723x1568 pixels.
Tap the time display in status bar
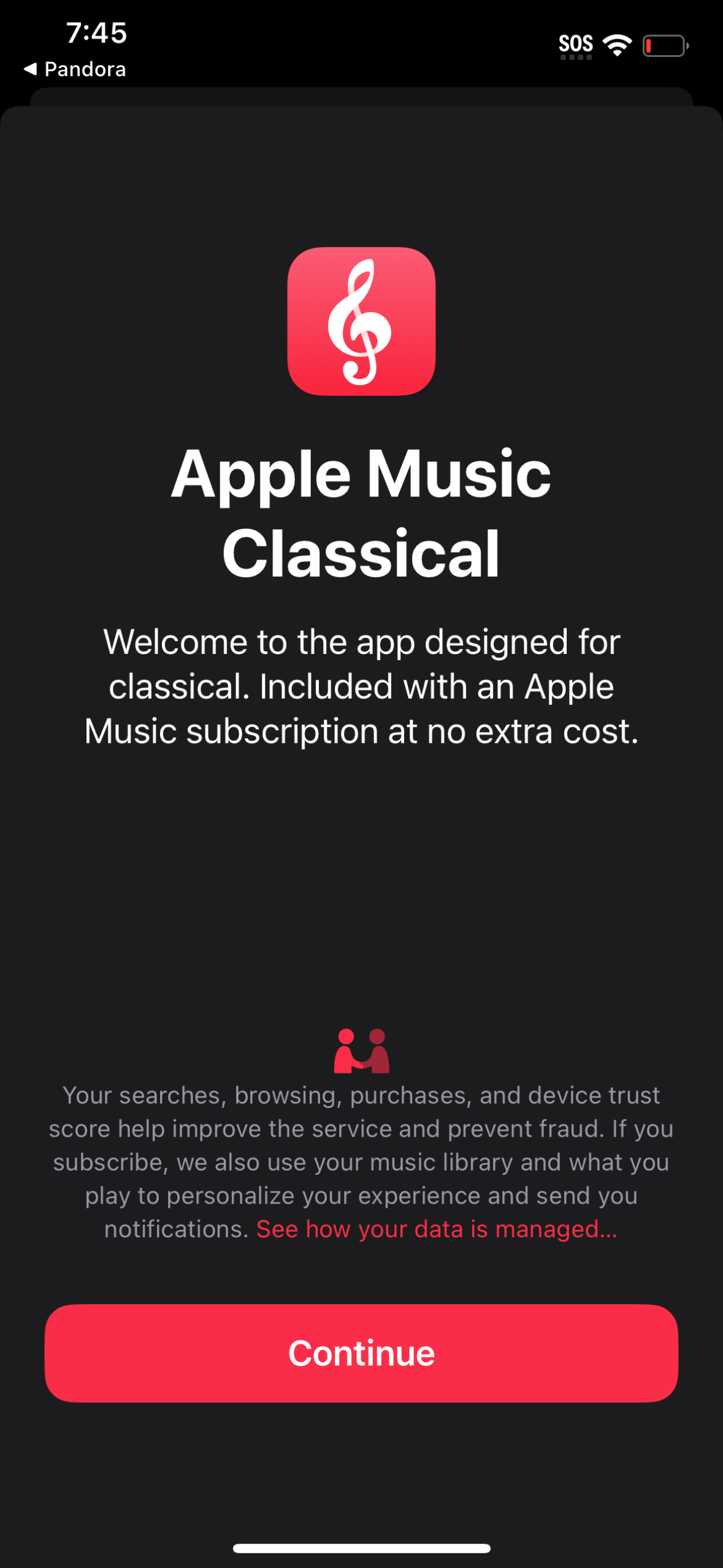(x=96, y=34)
